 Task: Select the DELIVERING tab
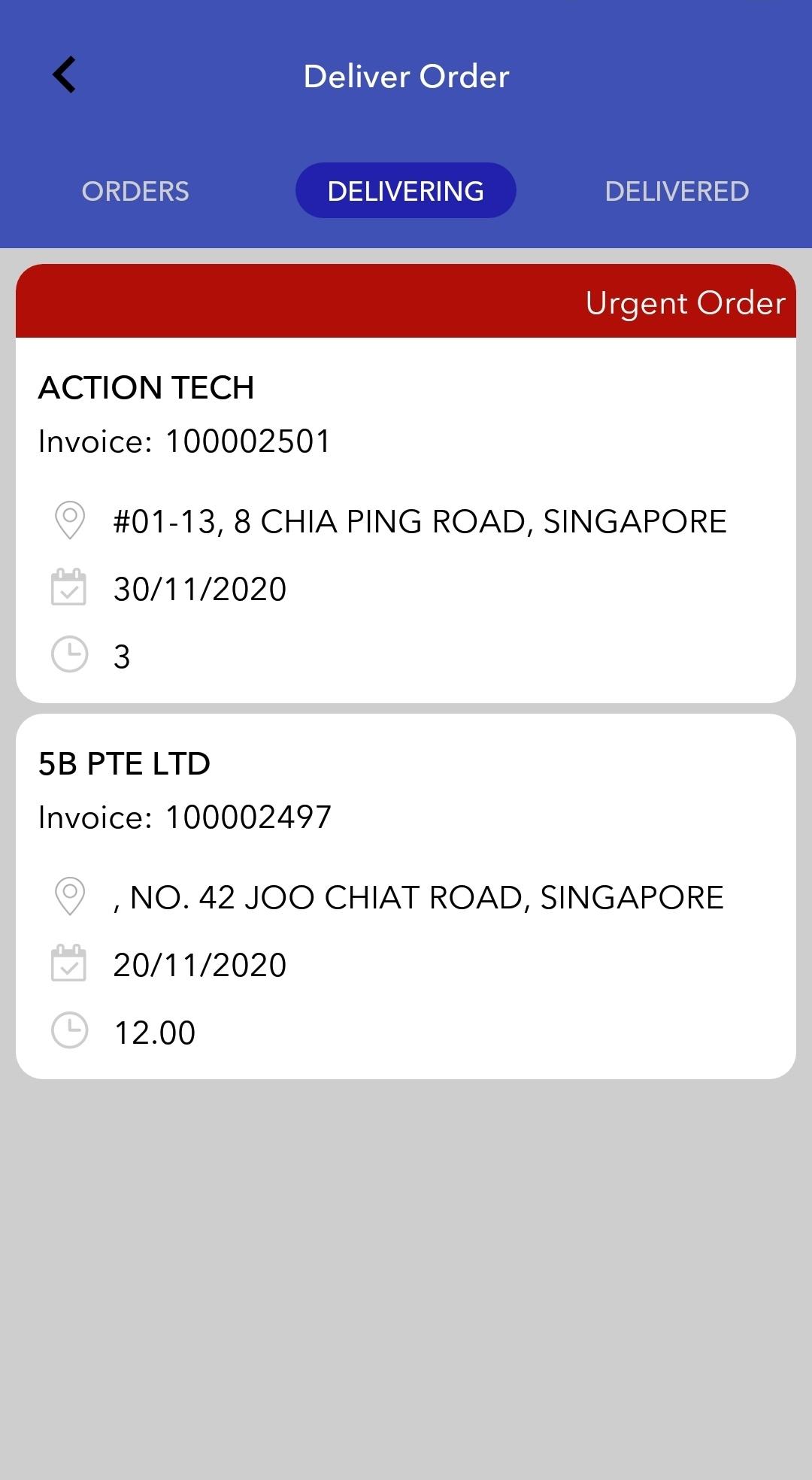coord(405,191)
